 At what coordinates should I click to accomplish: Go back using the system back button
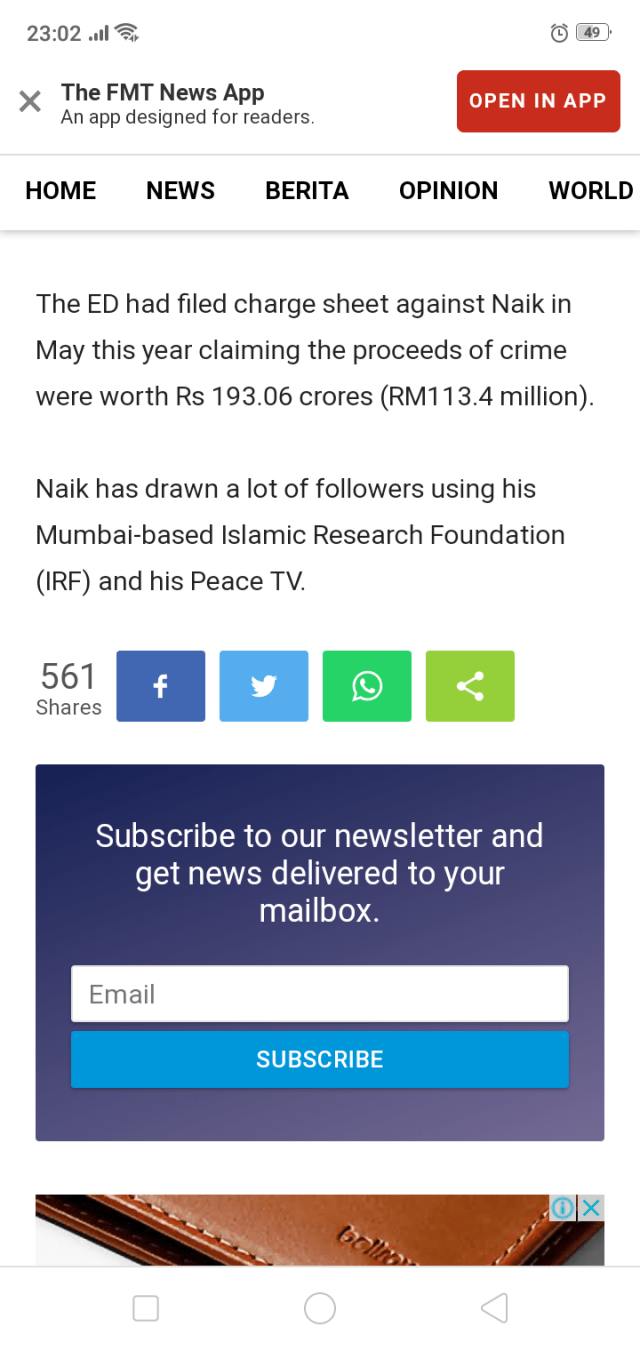tap(494, 1308)
